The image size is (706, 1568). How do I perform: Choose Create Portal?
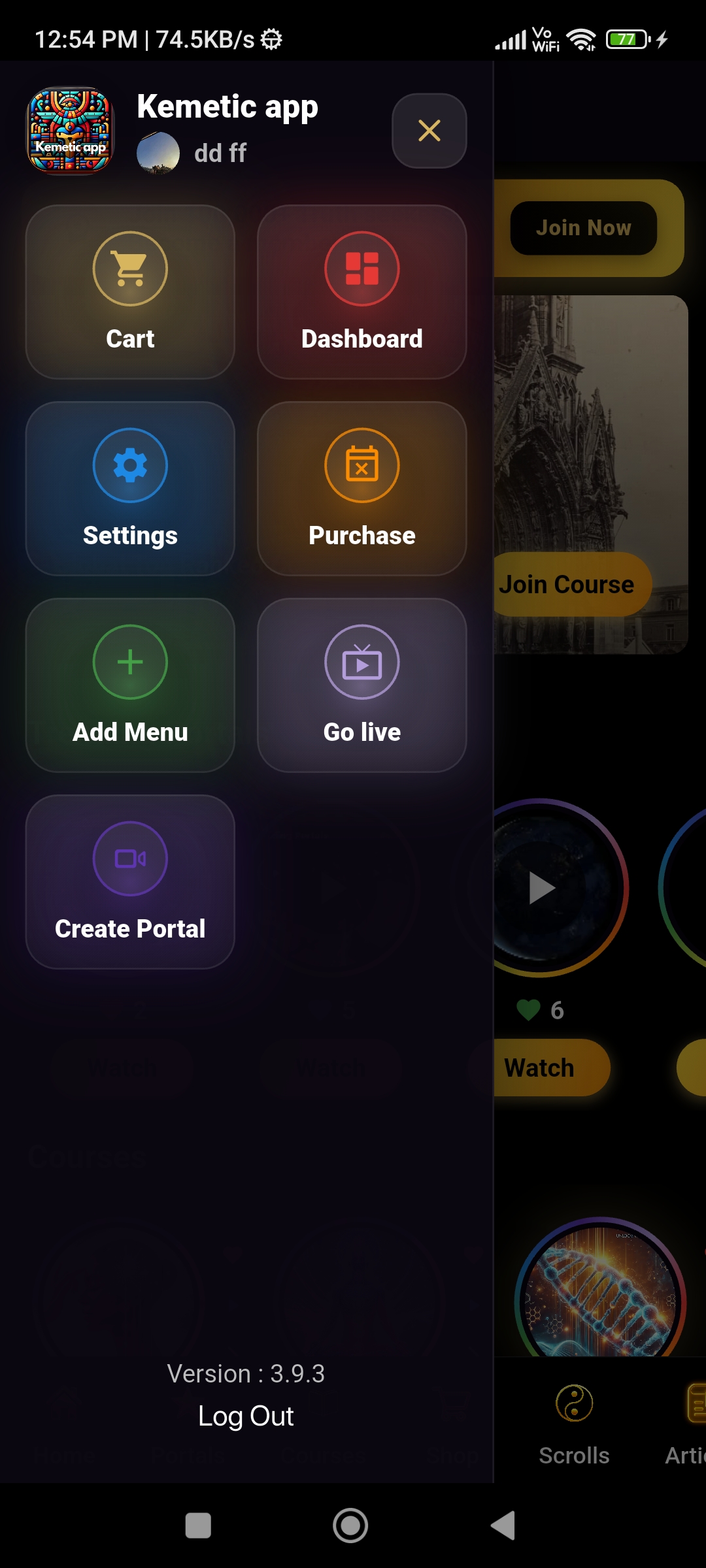tap(130, 881)
